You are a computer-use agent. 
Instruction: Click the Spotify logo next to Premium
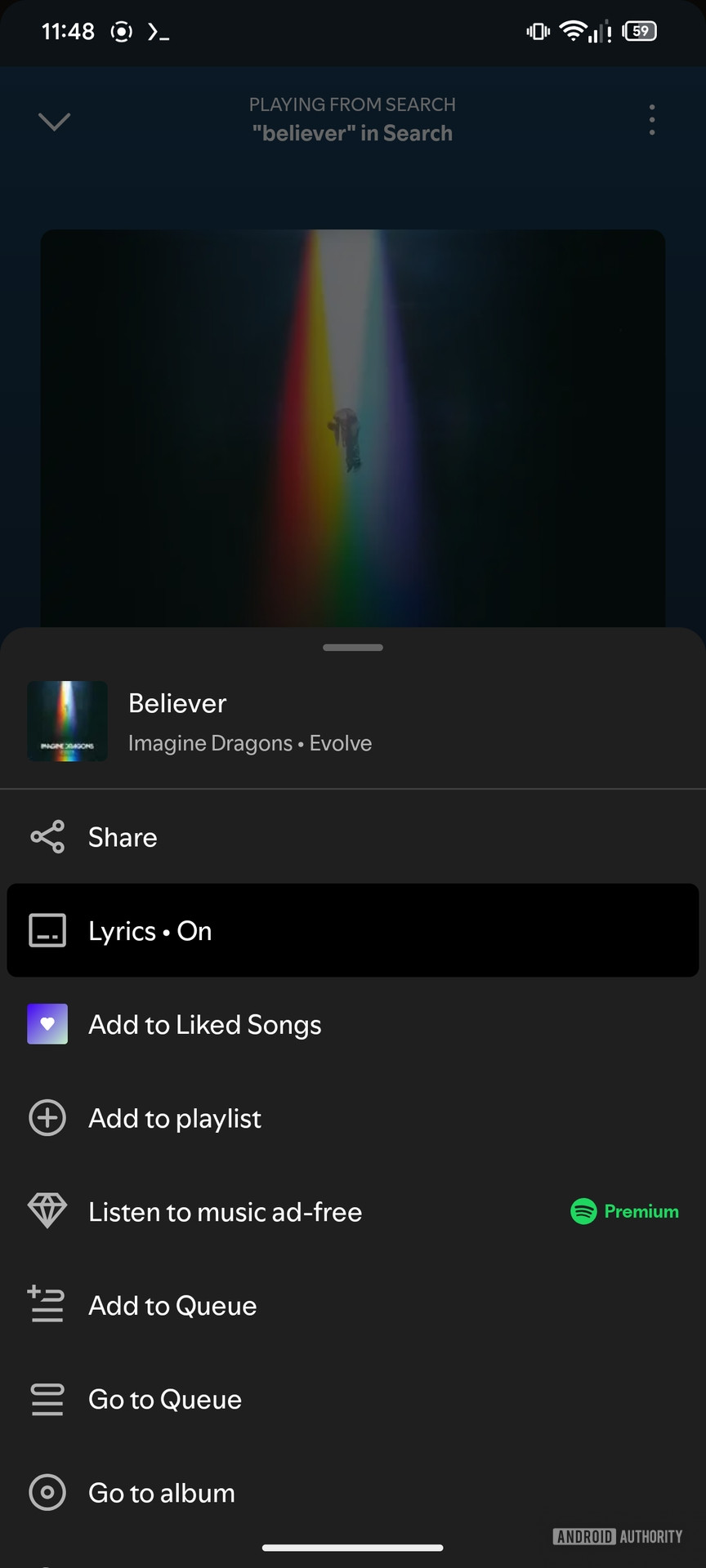(583, 1211)
